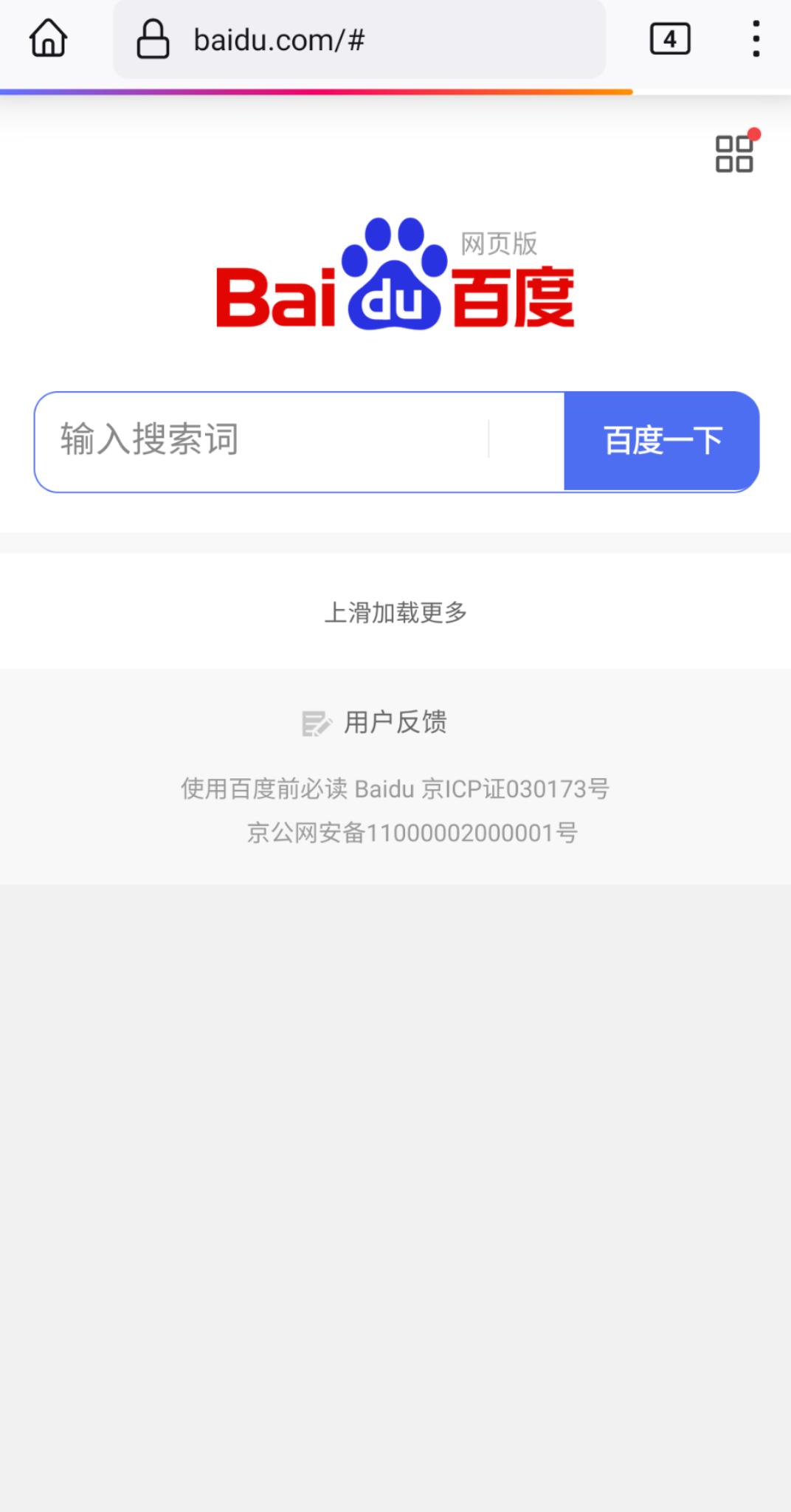The height and width of the screenshot is (1512, 791).
Task: Open the three-dot browser menu
Action: (756, 38)
